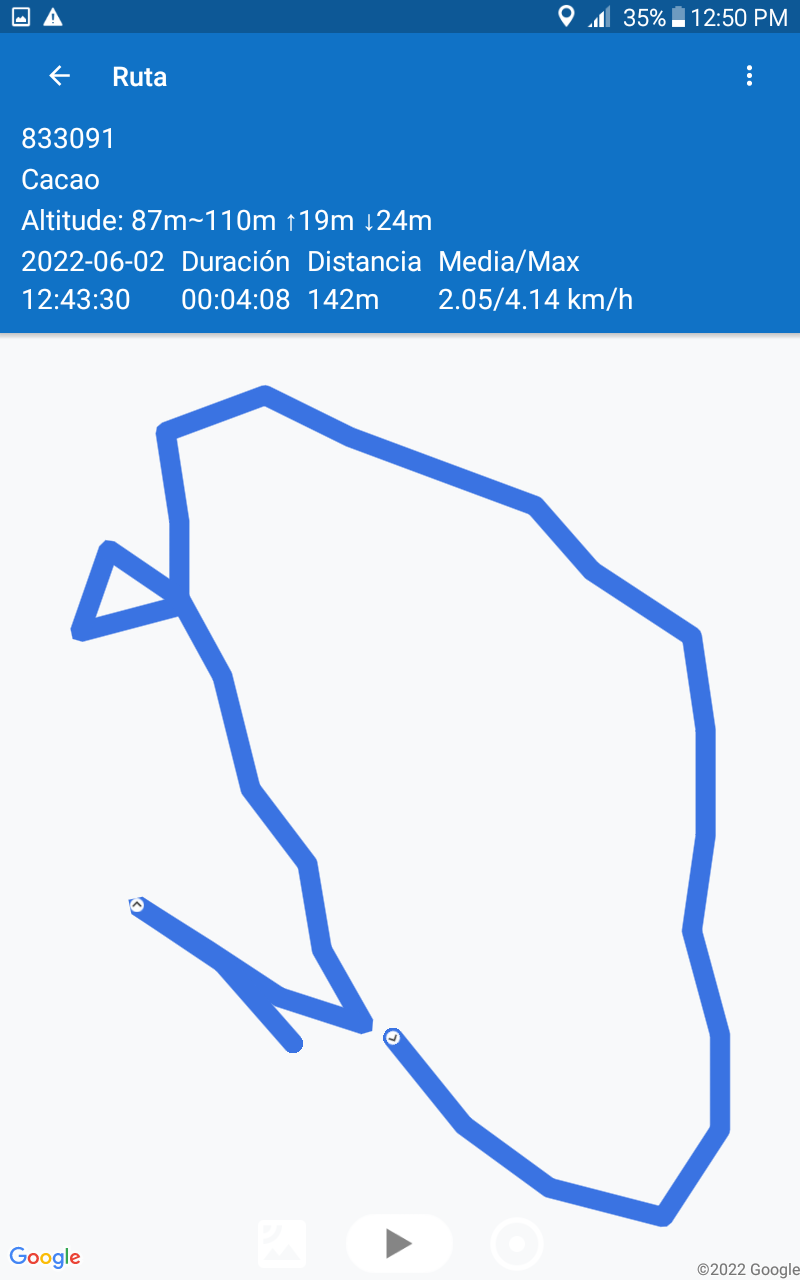Open the overflow menu

click(749, 76)
